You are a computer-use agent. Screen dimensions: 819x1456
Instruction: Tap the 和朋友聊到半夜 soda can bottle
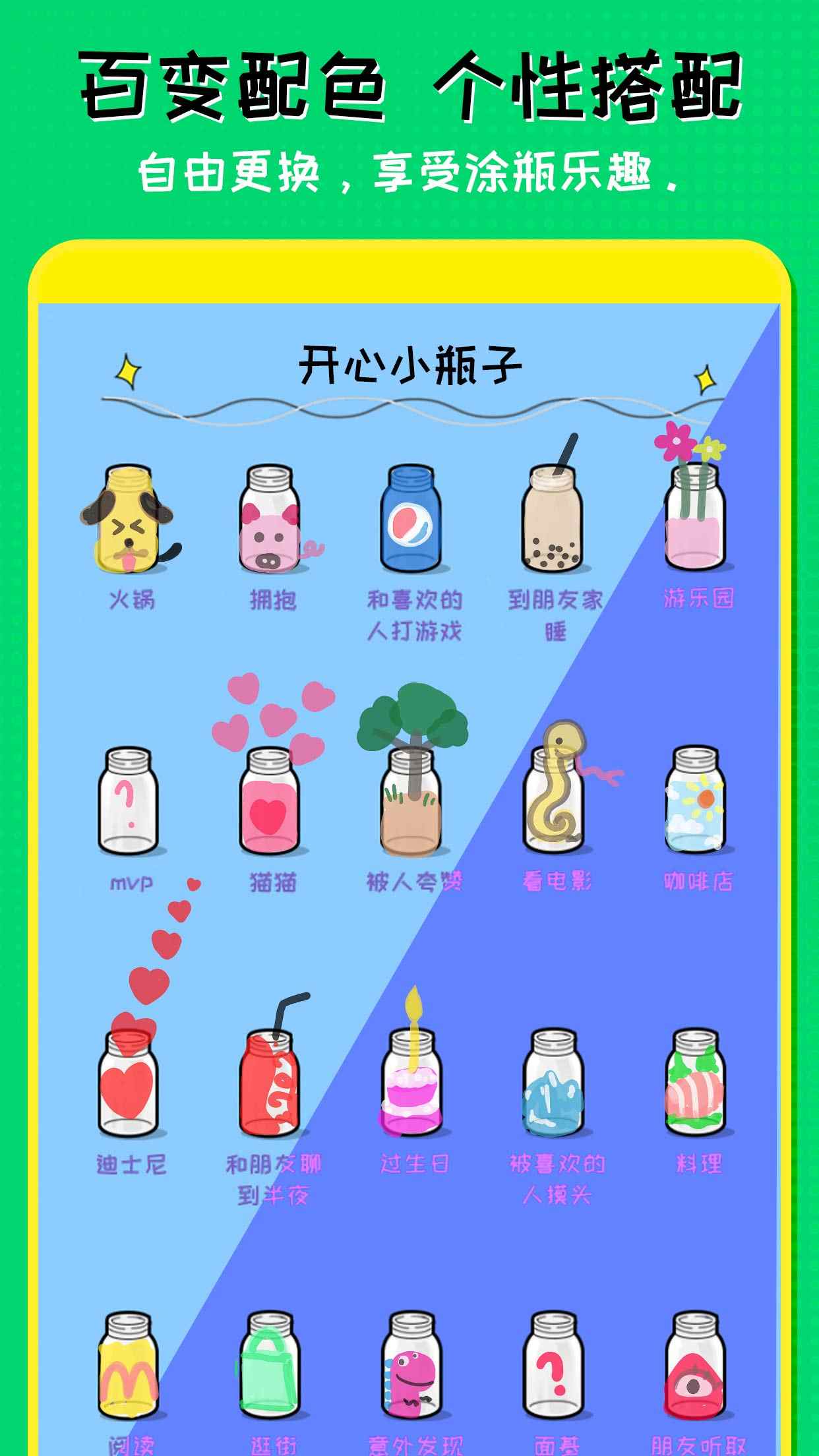pos(272,1088)
